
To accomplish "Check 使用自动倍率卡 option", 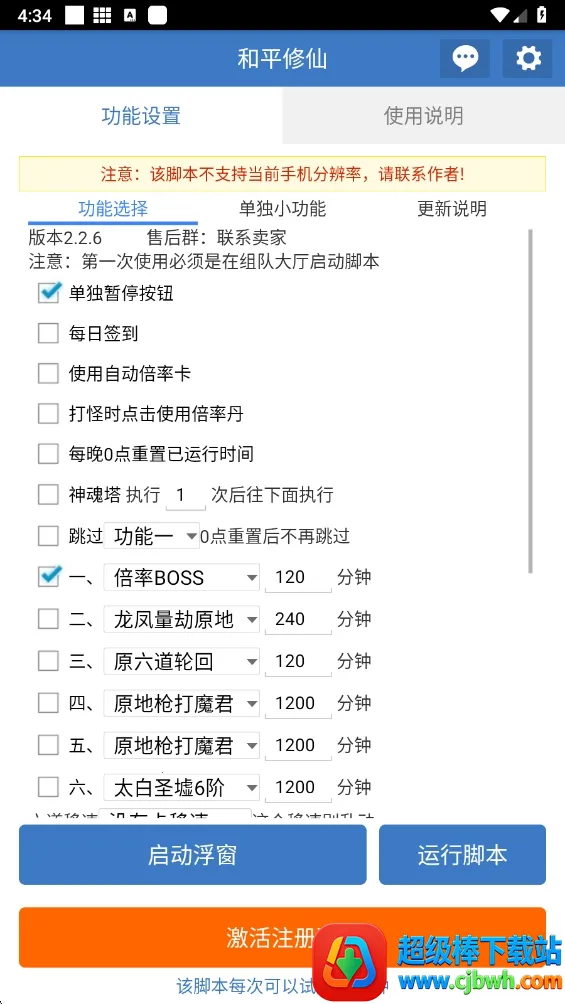I will pyautogui.click(x=49, y=374).
